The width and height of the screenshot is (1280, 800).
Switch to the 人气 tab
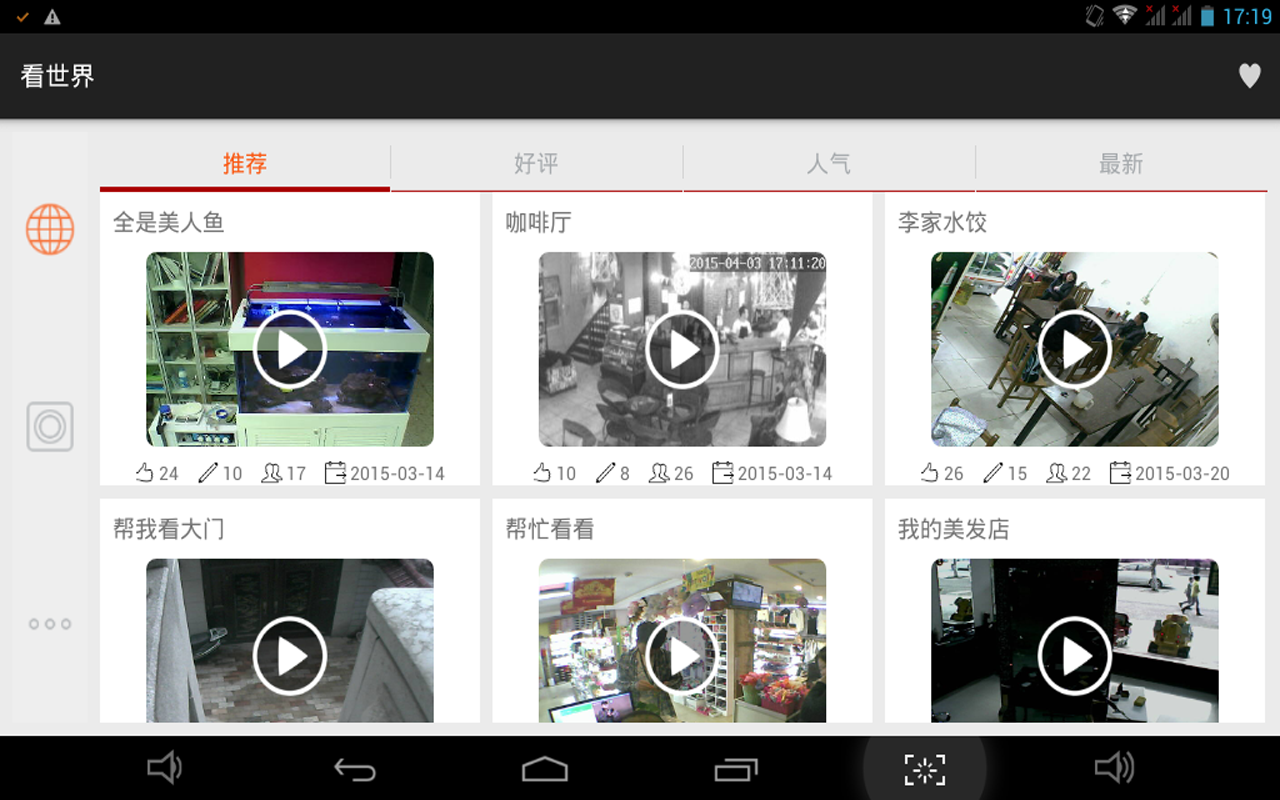pyautogui.click(x=829, y=164)
